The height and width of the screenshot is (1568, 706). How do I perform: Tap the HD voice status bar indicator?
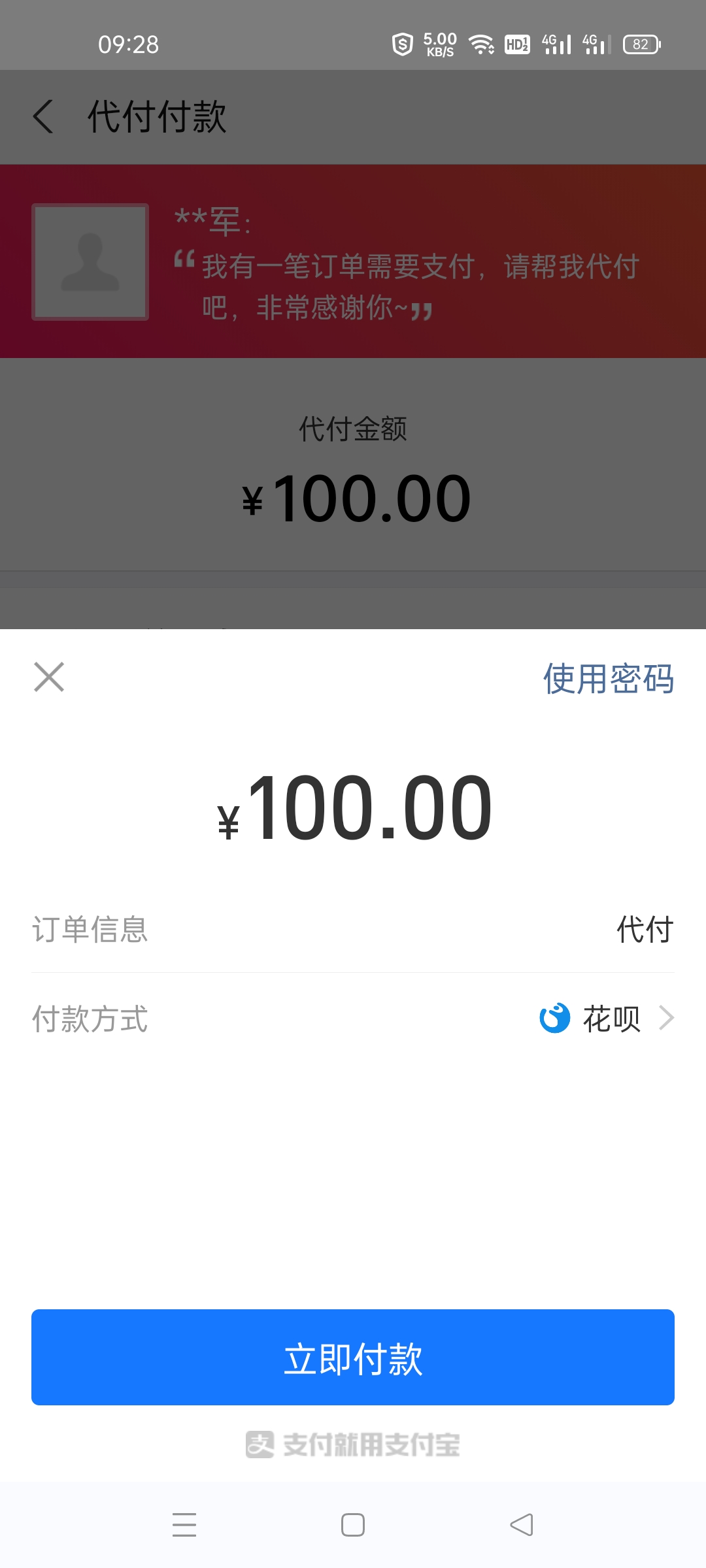click(x=516, y=44)
